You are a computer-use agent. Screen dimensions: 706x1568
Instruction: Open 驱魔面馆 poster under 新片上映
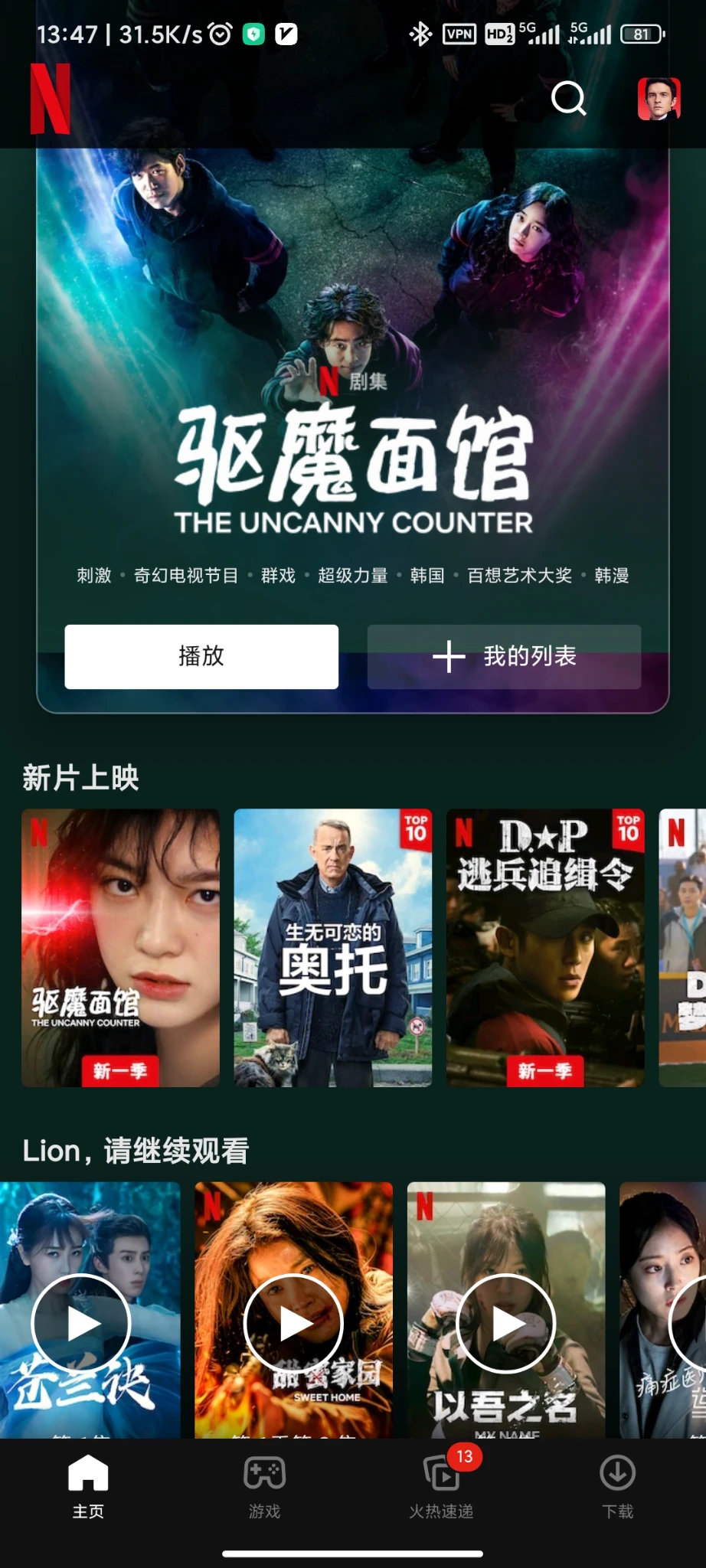pos(120,947)
